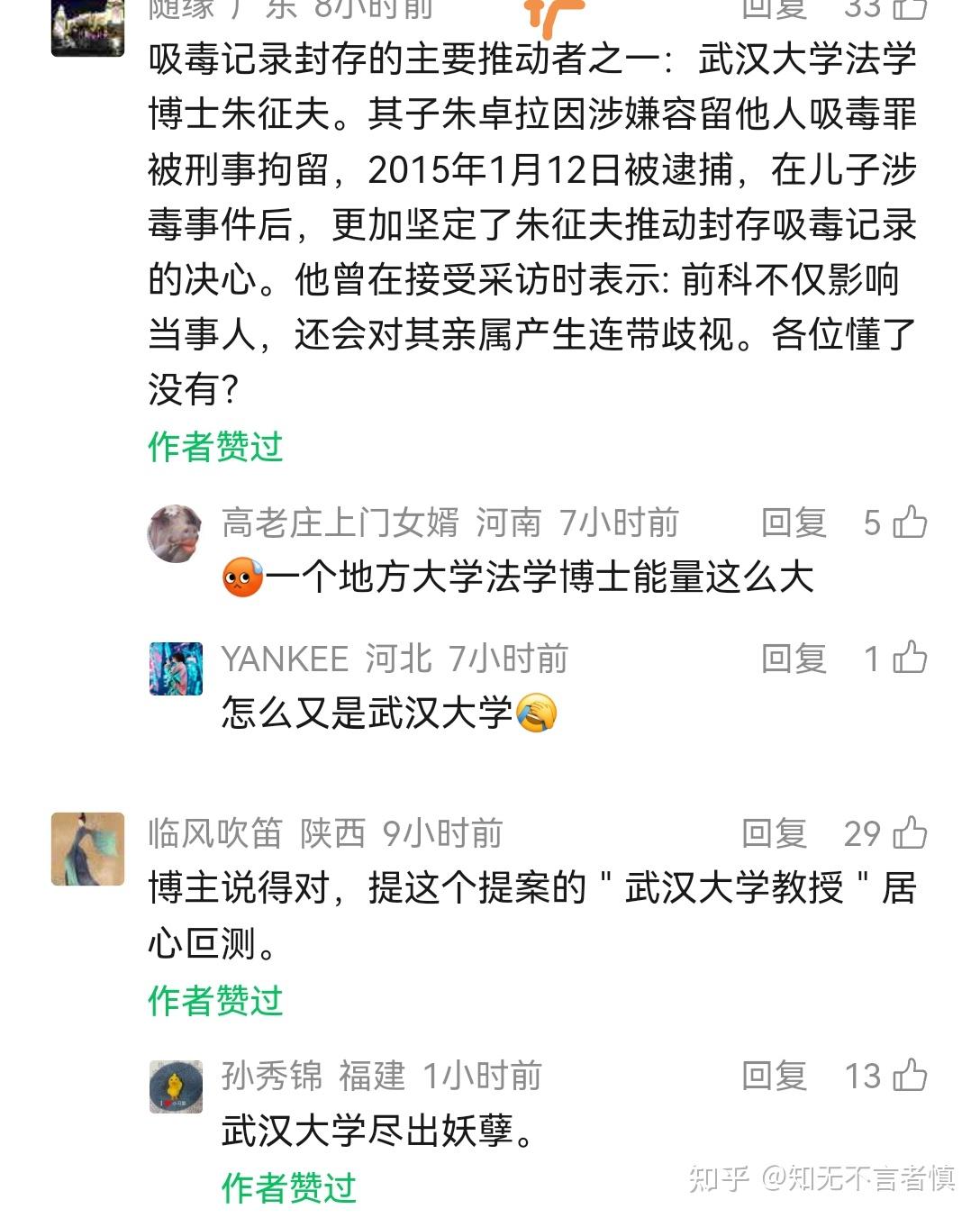Tap 孙秀锦's profile picture

point(176,1086)
